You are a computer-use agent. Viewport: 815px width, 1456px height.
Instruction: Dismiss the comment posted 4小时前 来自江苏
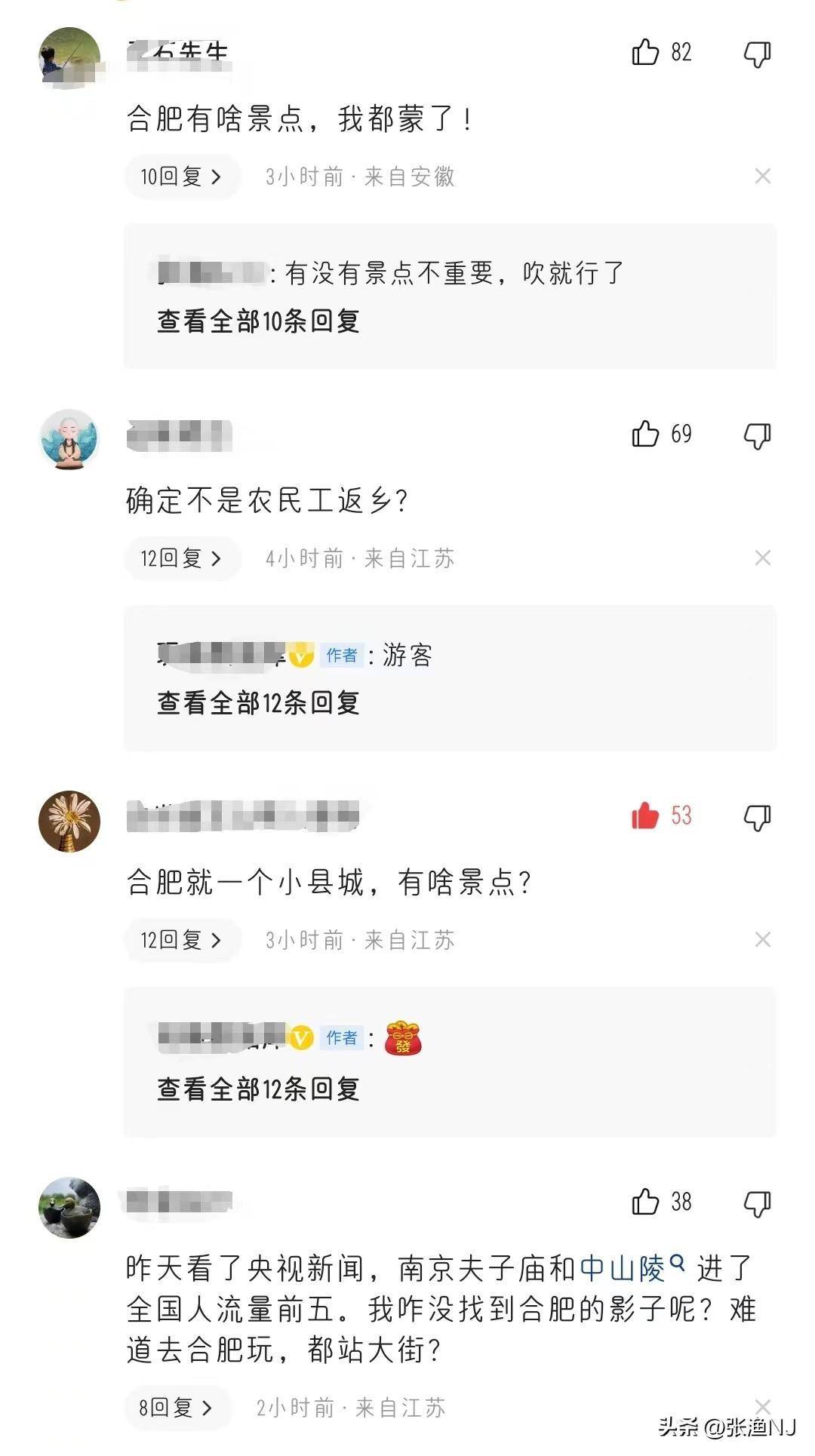click(762, 558)
